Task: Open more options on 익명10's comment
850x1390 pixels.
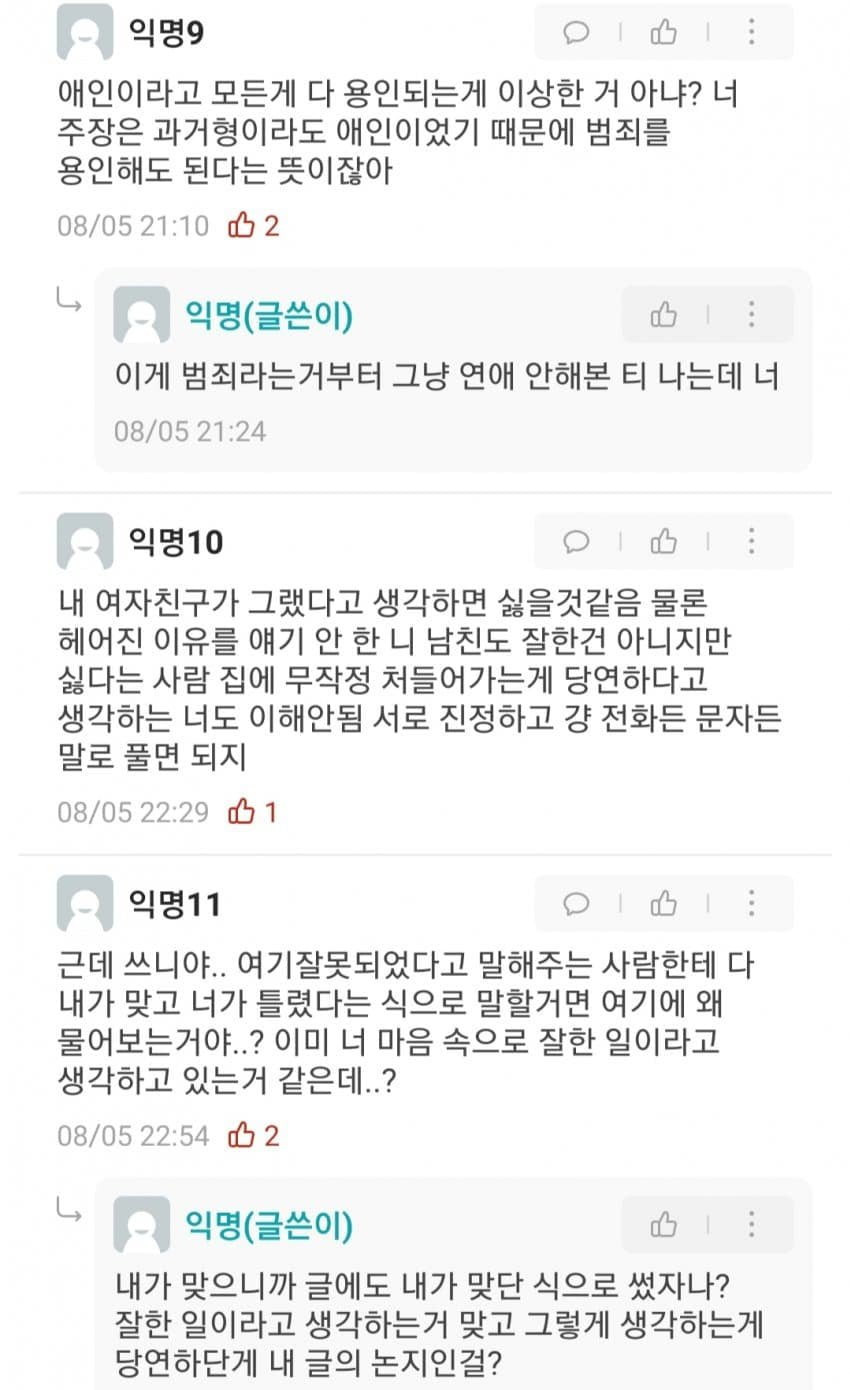Action: (x=751, y=542)
